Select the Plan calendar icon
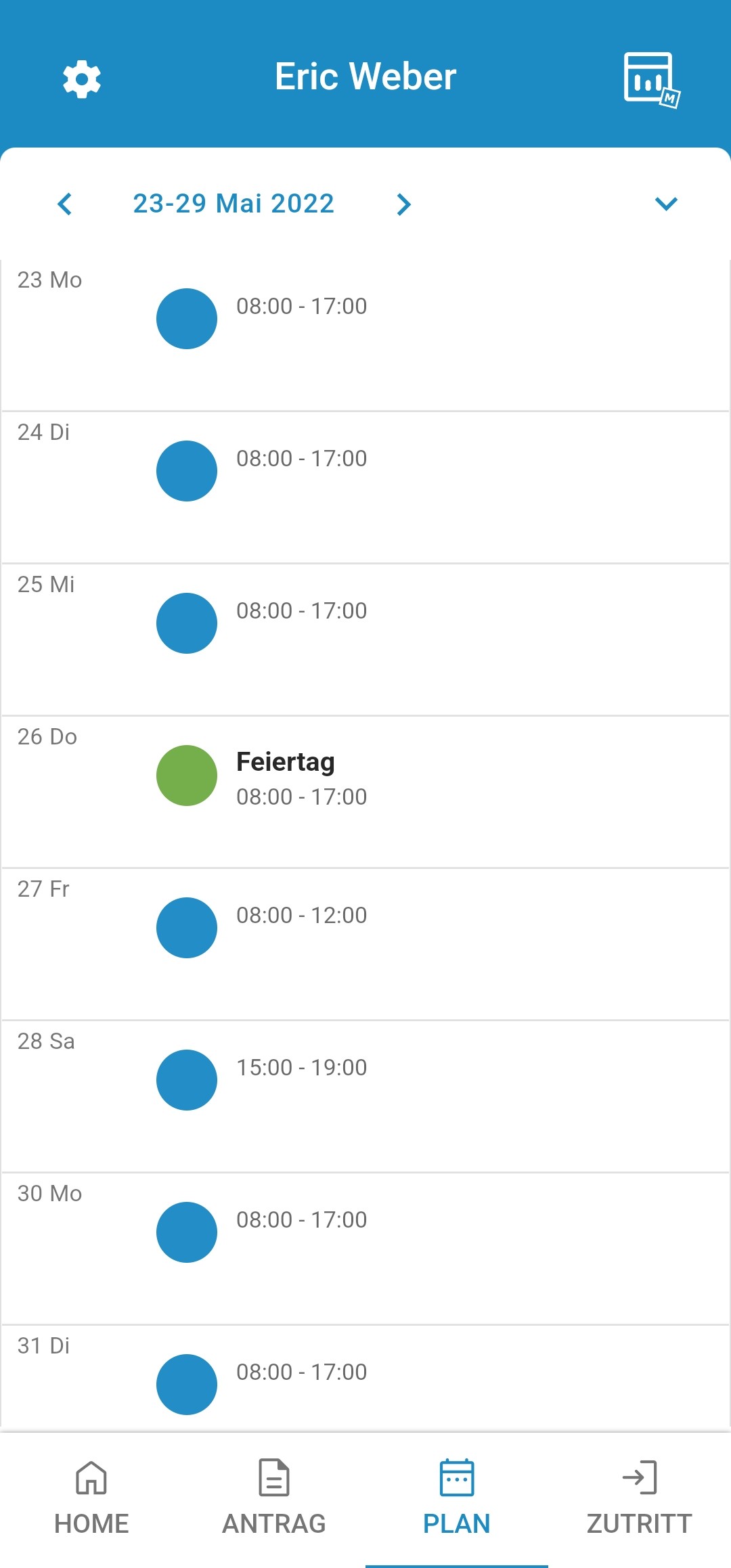This screenshot has width=731, height=1568. point(457,1479)
